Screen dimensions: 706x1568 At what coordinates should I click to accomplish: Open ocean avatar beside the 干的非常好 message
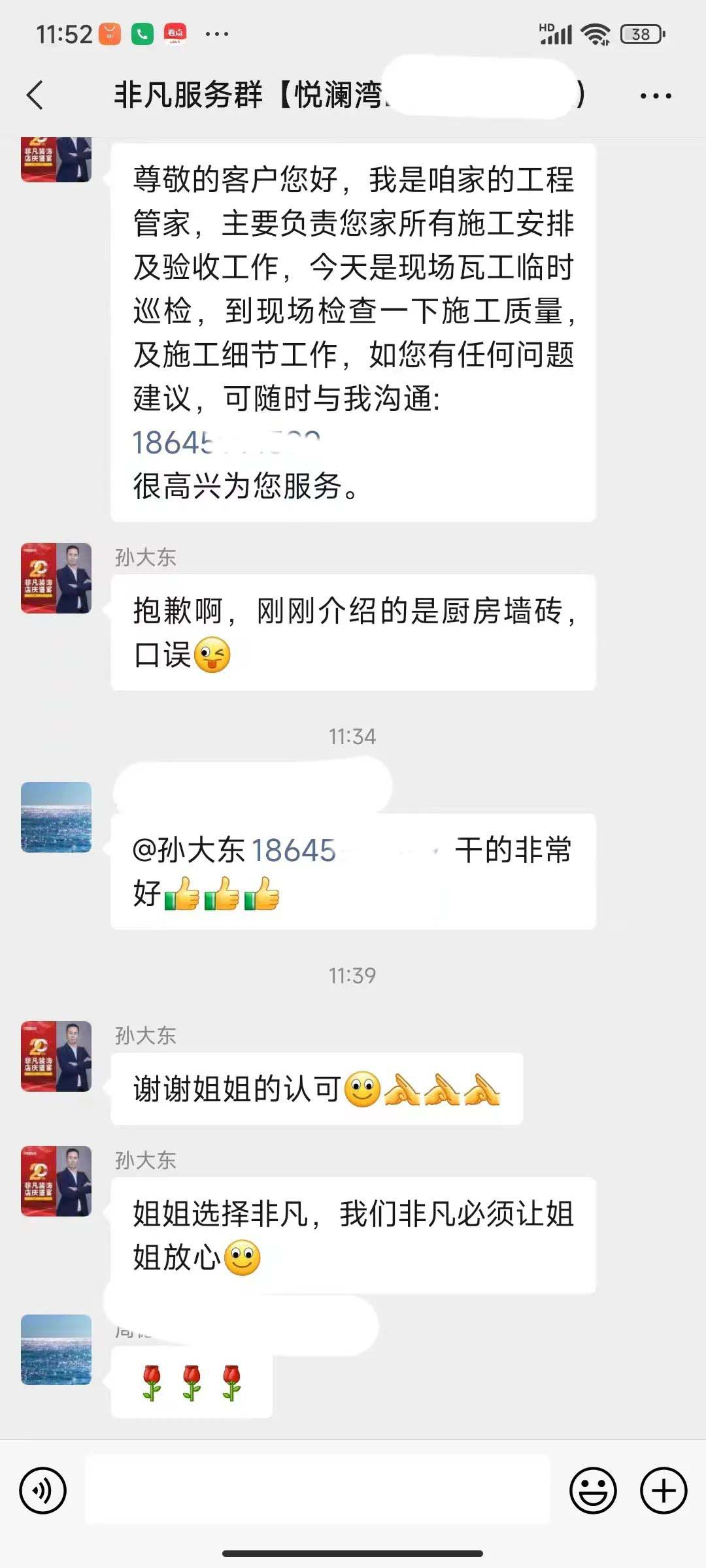pyautogui.click(x=56, y=817)
